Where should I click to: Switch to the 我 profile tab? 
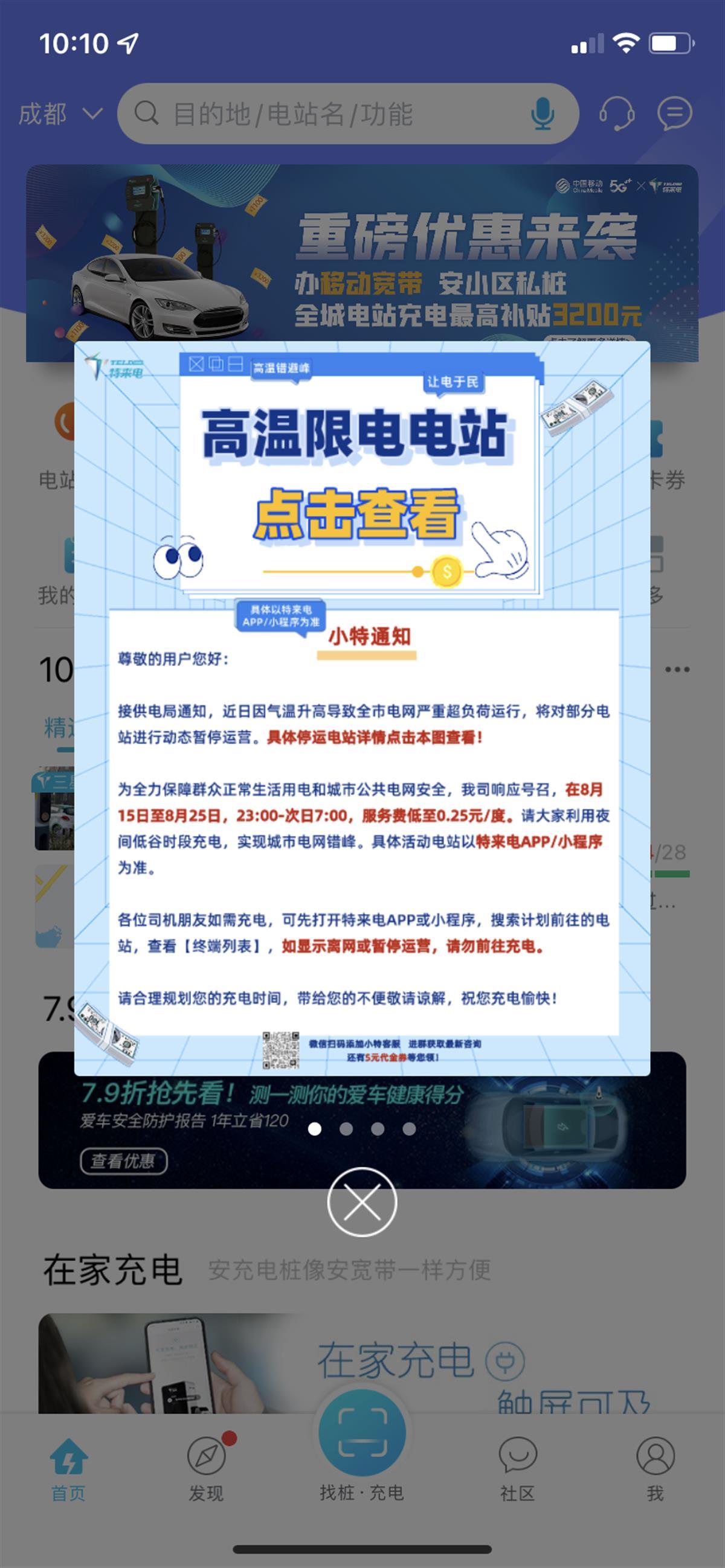pyautogui.click(x=655, y=1468)
